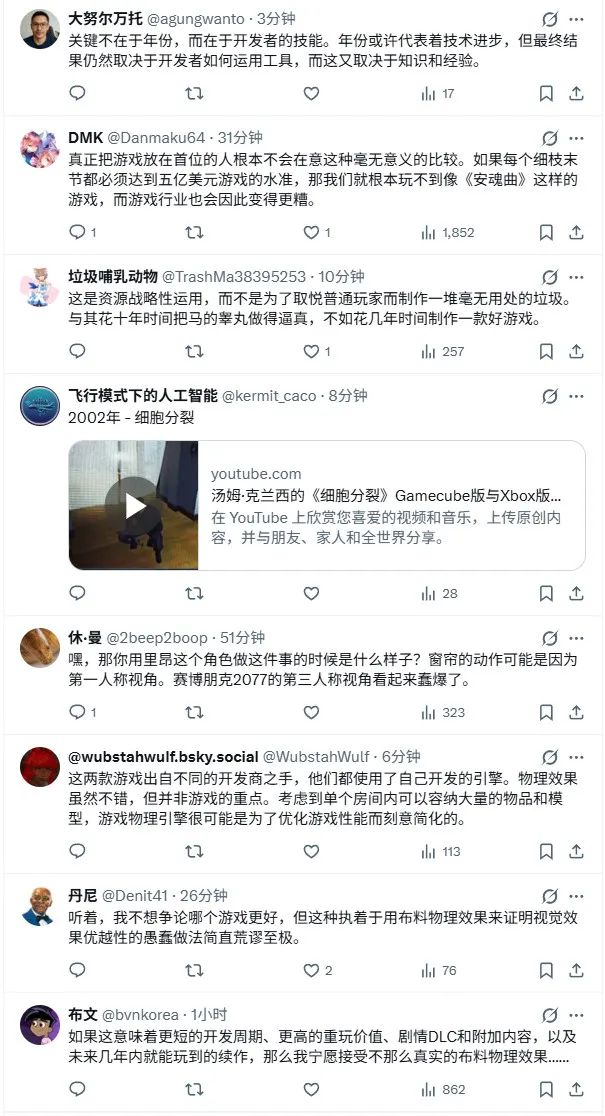Viewport: 605px width, 1116px height.
Task: Bookmark 布文's post
Action: point(546,1089)
